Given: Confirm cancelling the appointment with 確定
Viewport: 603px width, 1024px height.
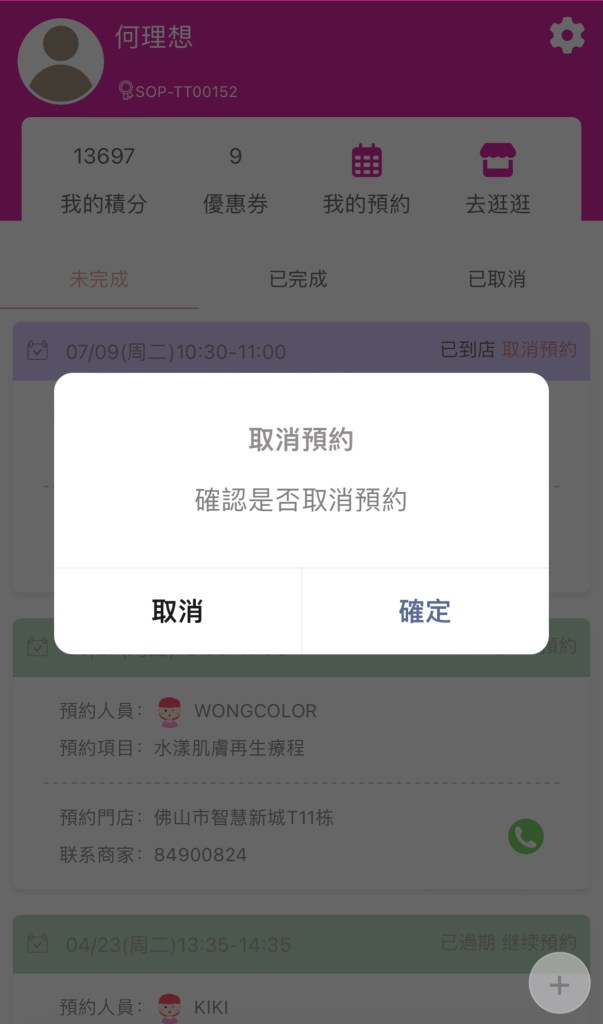Looking at the screenshot, I should click(x=425, y=611).
